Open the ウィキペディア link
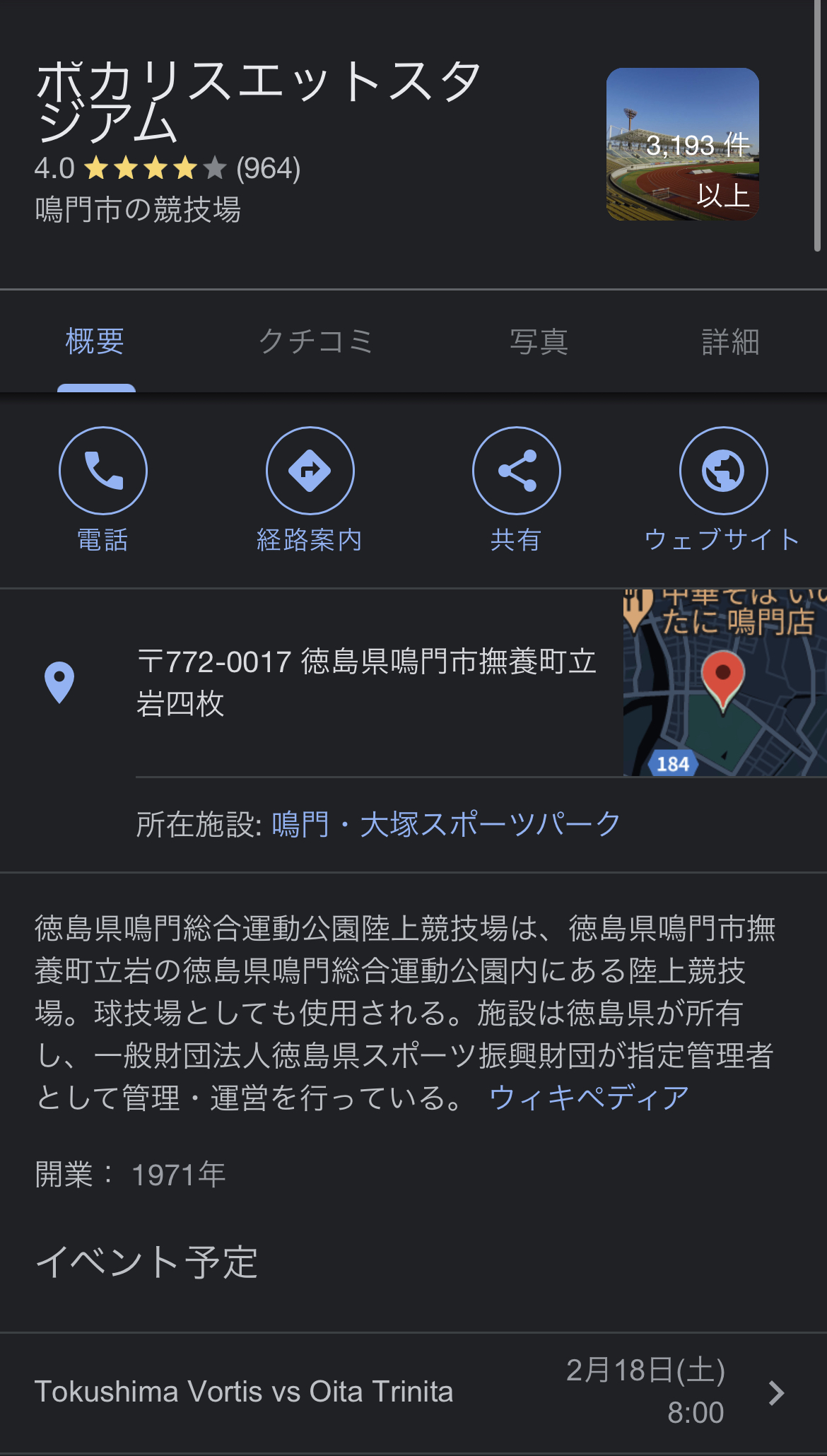 click(x=588, y=1098)
